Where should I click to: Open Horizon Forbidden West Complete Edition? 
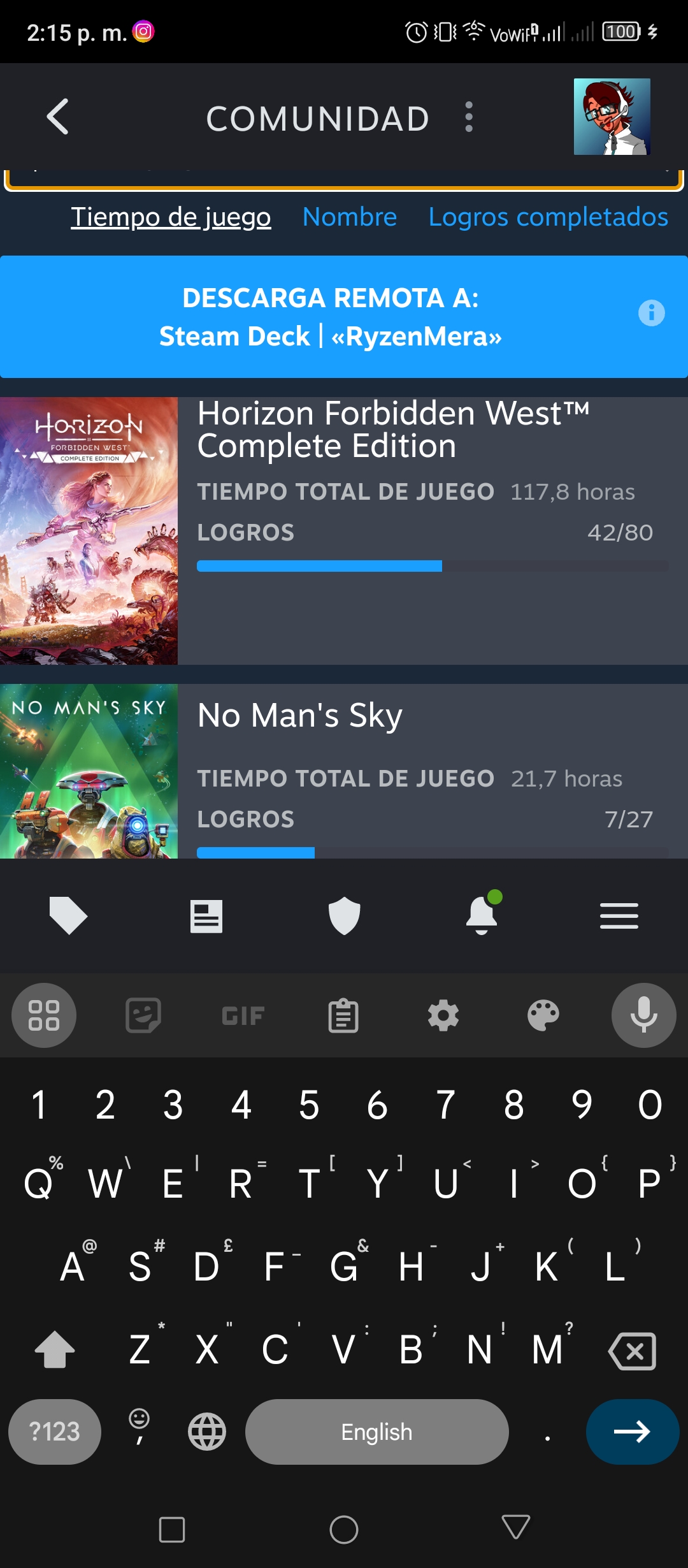[344, 531]
